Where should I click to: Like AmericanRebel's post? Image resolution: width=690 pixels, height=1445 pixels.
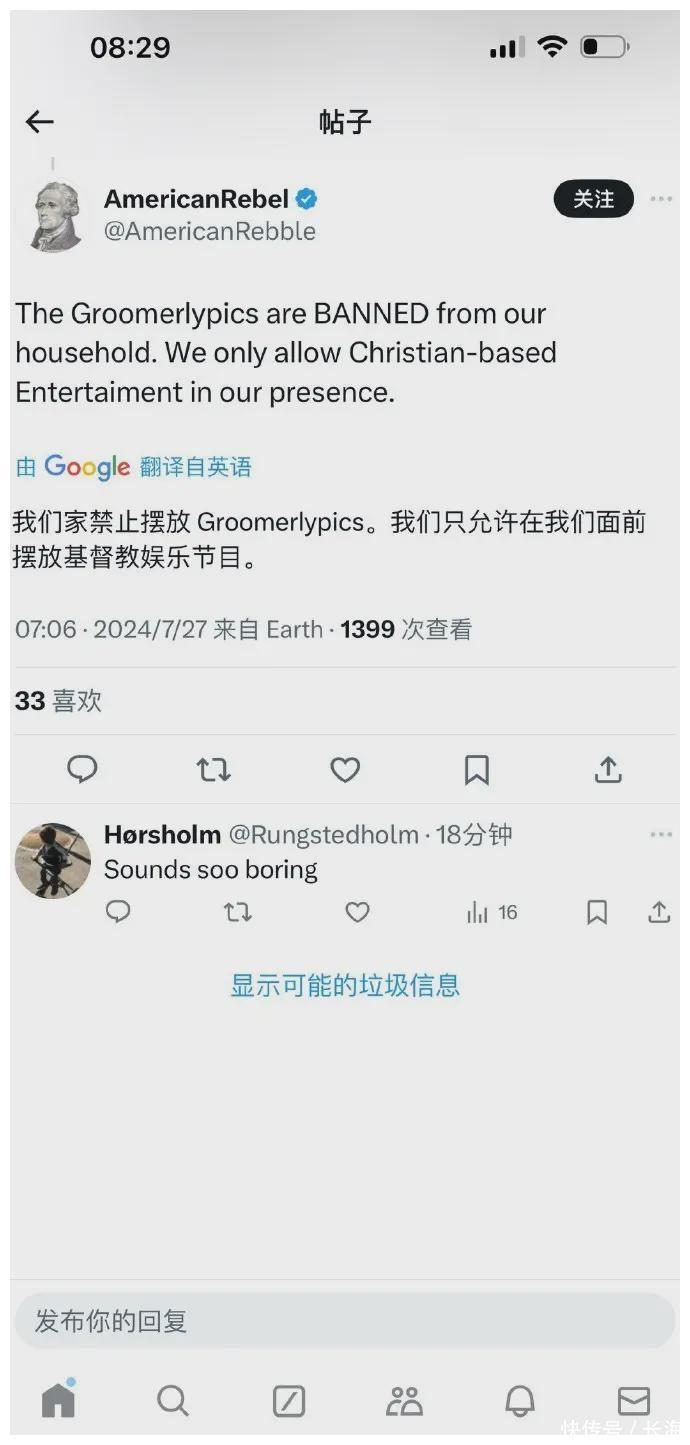point(345,769)
